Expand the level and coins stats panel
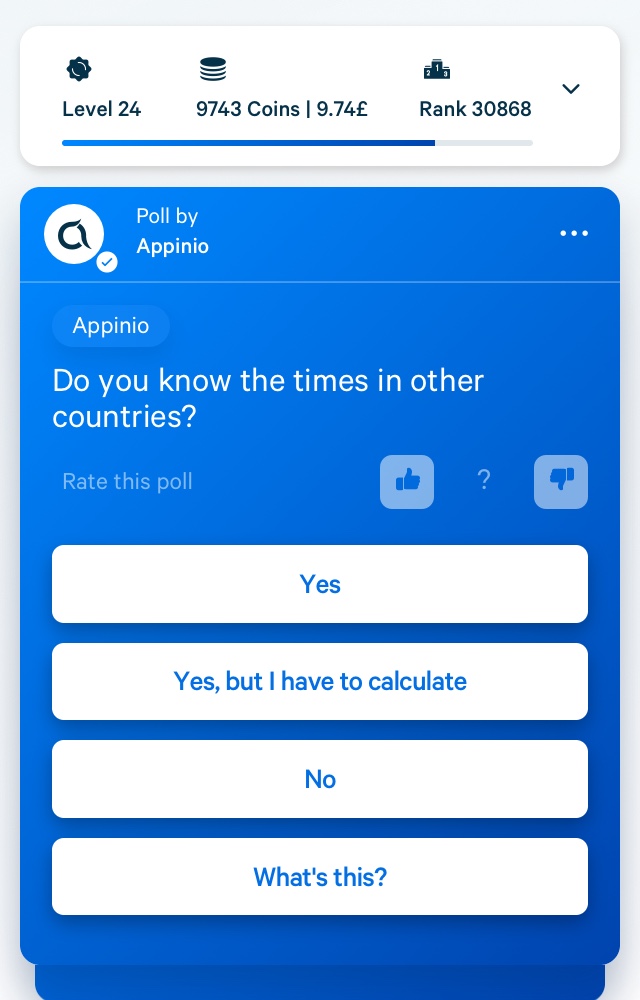This screenshot has height=1000, width=640. 571,89
